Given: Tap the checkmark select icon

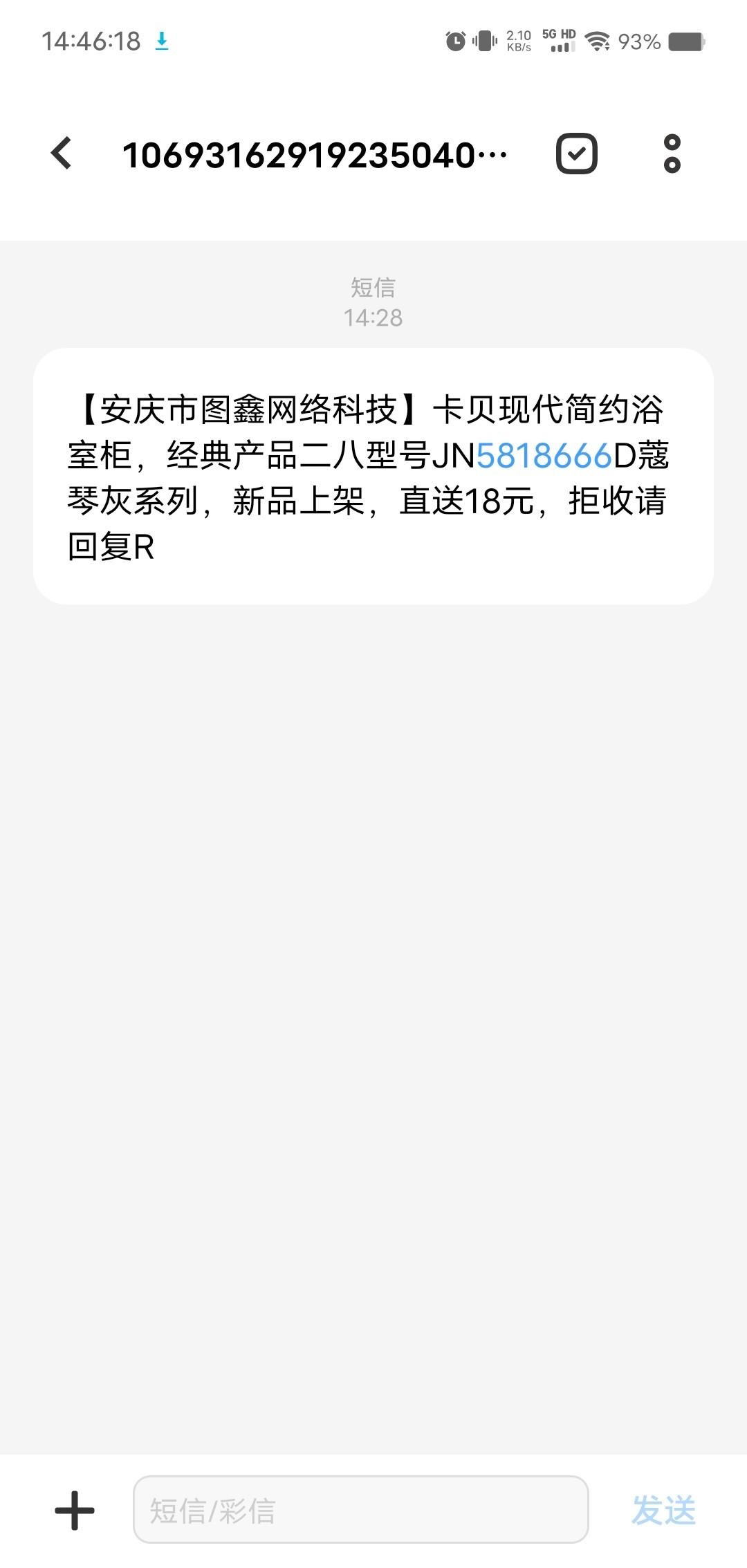Looking at the screenshot, I should [x=576, y=153].
